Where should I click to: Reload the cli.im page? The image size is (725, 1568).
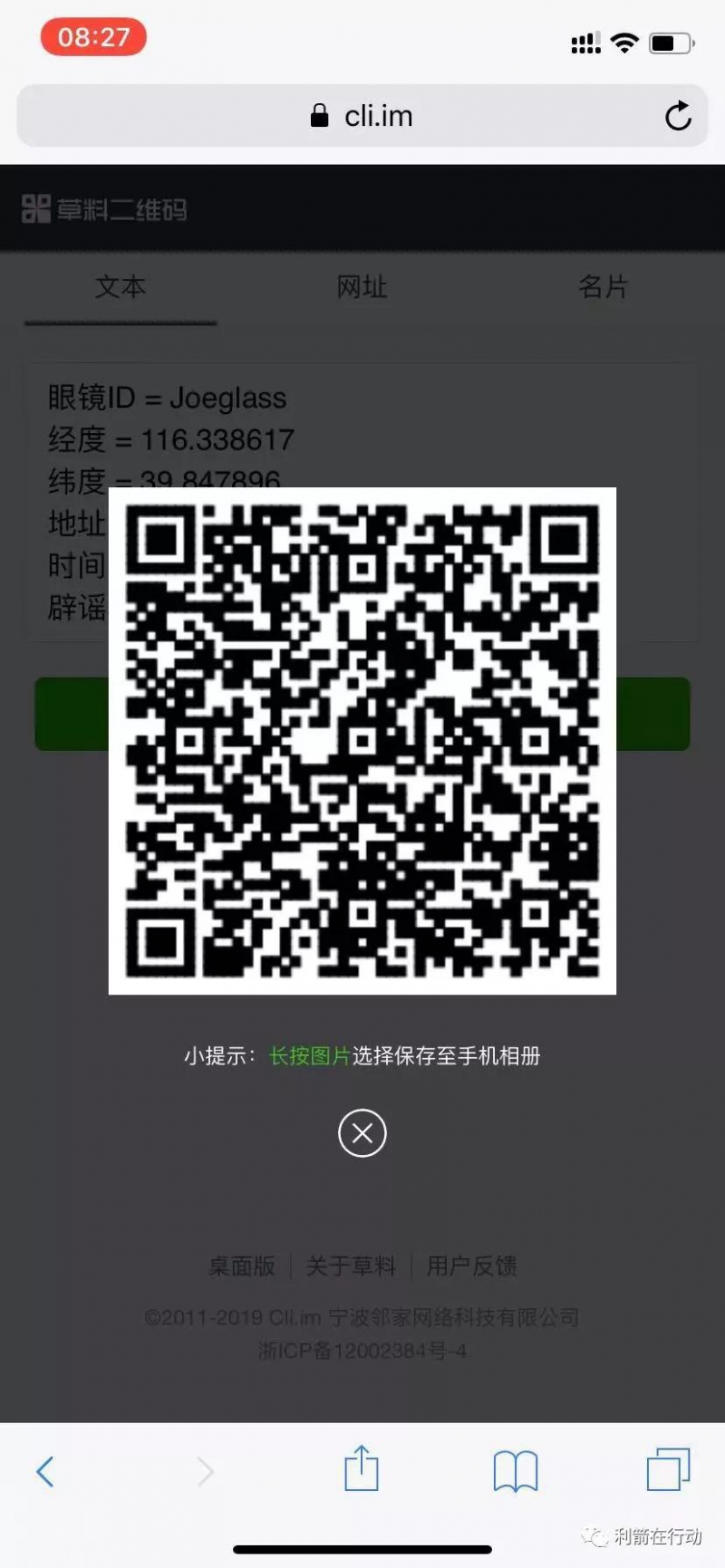[x=678, y=116]
